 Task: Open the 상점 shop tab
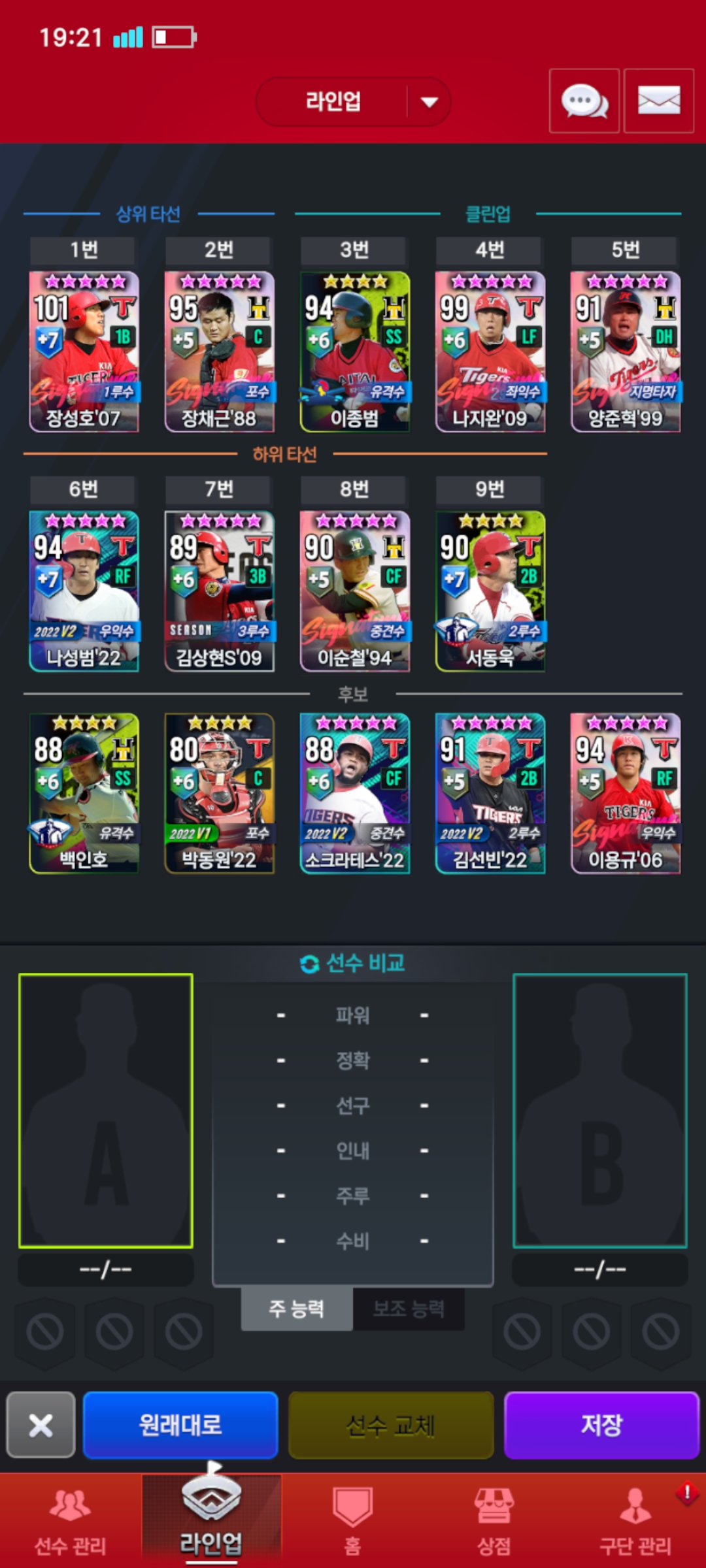pyautogui.click(x=494, y=1522)
